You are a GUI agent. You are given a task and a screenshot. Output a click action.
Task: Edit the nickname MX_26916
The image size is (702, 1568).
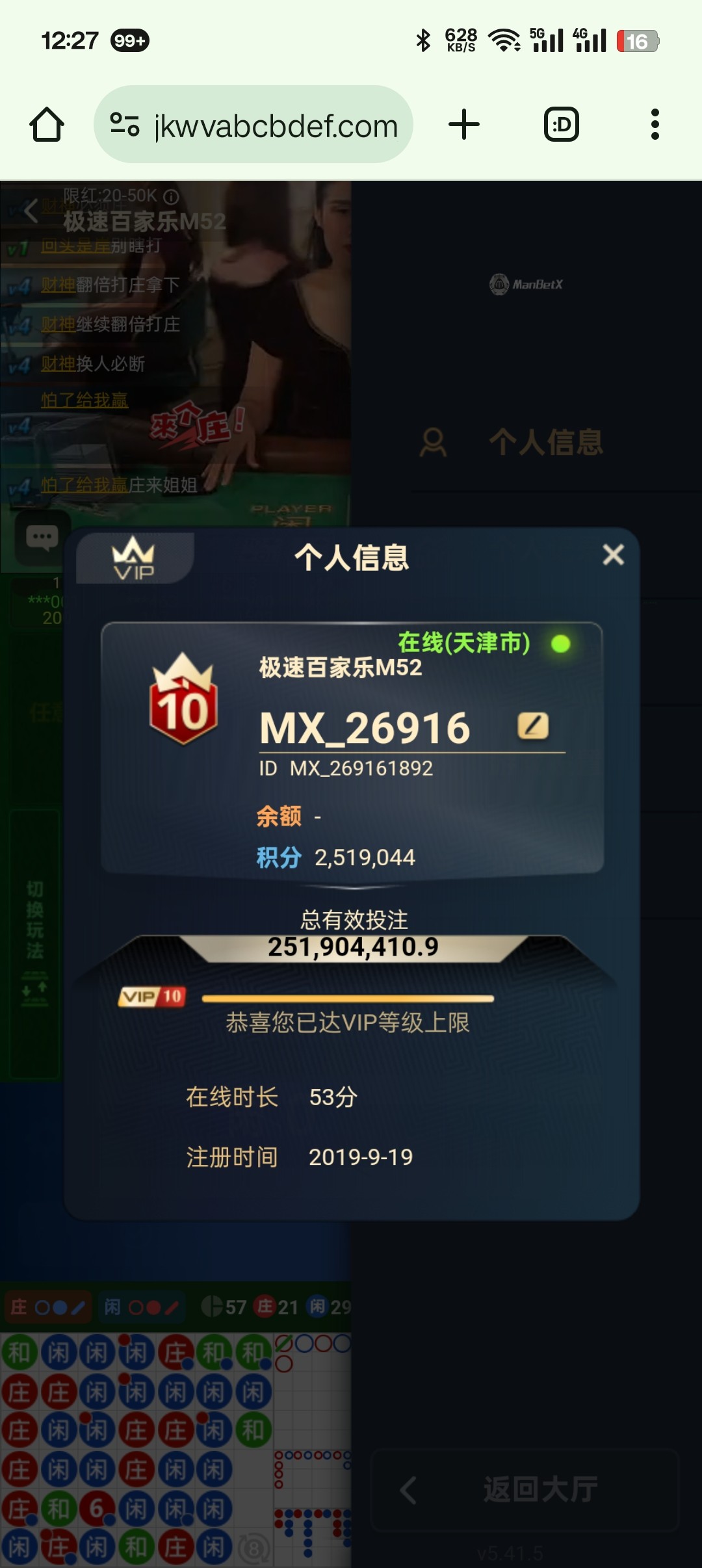[532, 726]
